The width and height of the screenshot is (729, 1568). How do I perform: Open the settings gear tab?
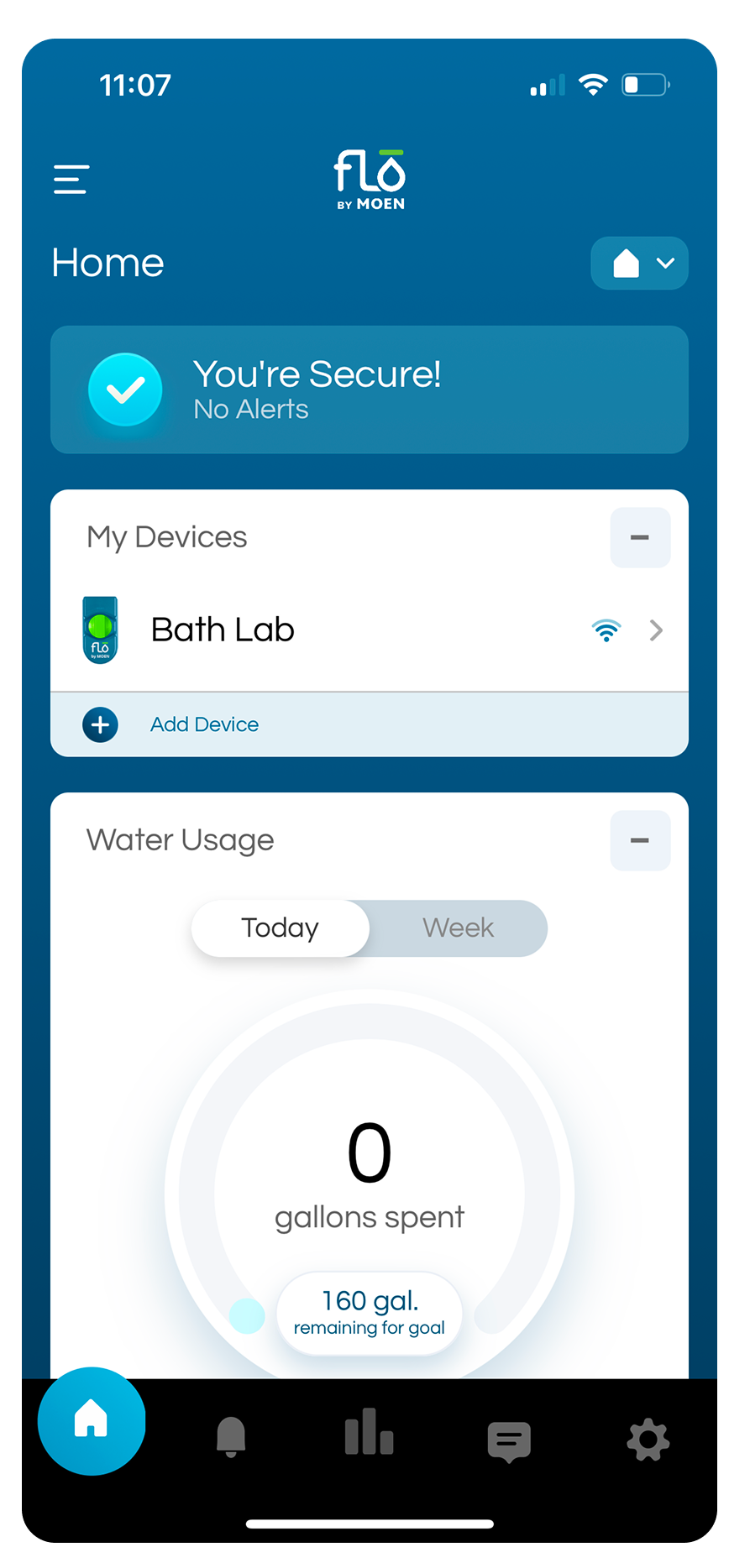pos(648,1440)
